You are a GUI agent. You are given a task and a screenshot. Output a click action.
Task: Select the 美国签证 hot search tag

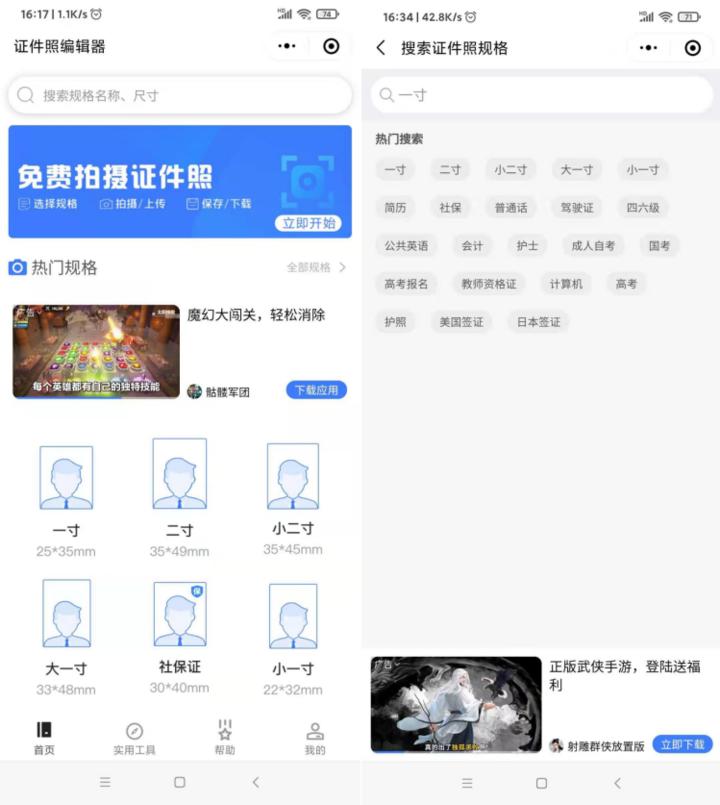pyautogui.click(x=461, y=322)
